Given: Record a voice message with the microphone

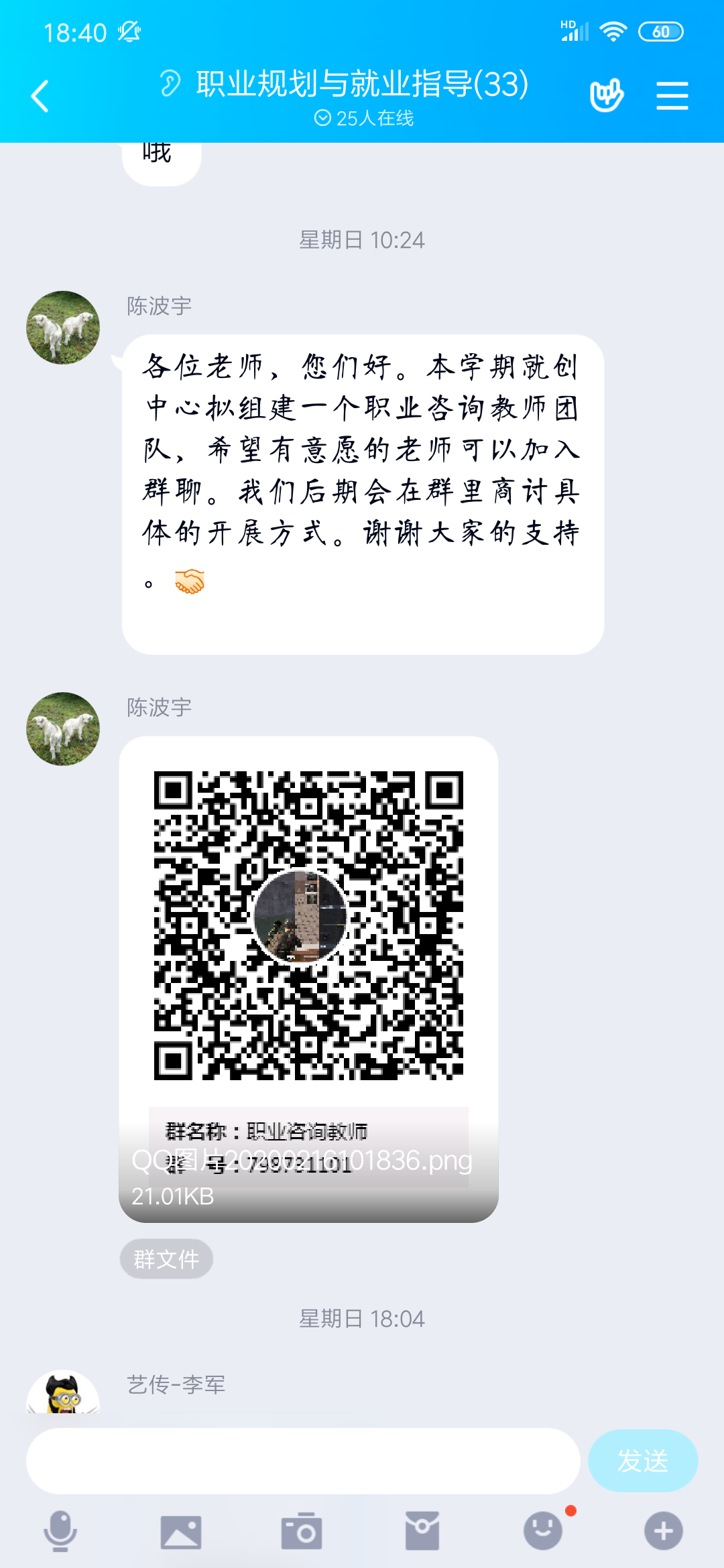Looking at the screenshot, I should point(60,1531).
